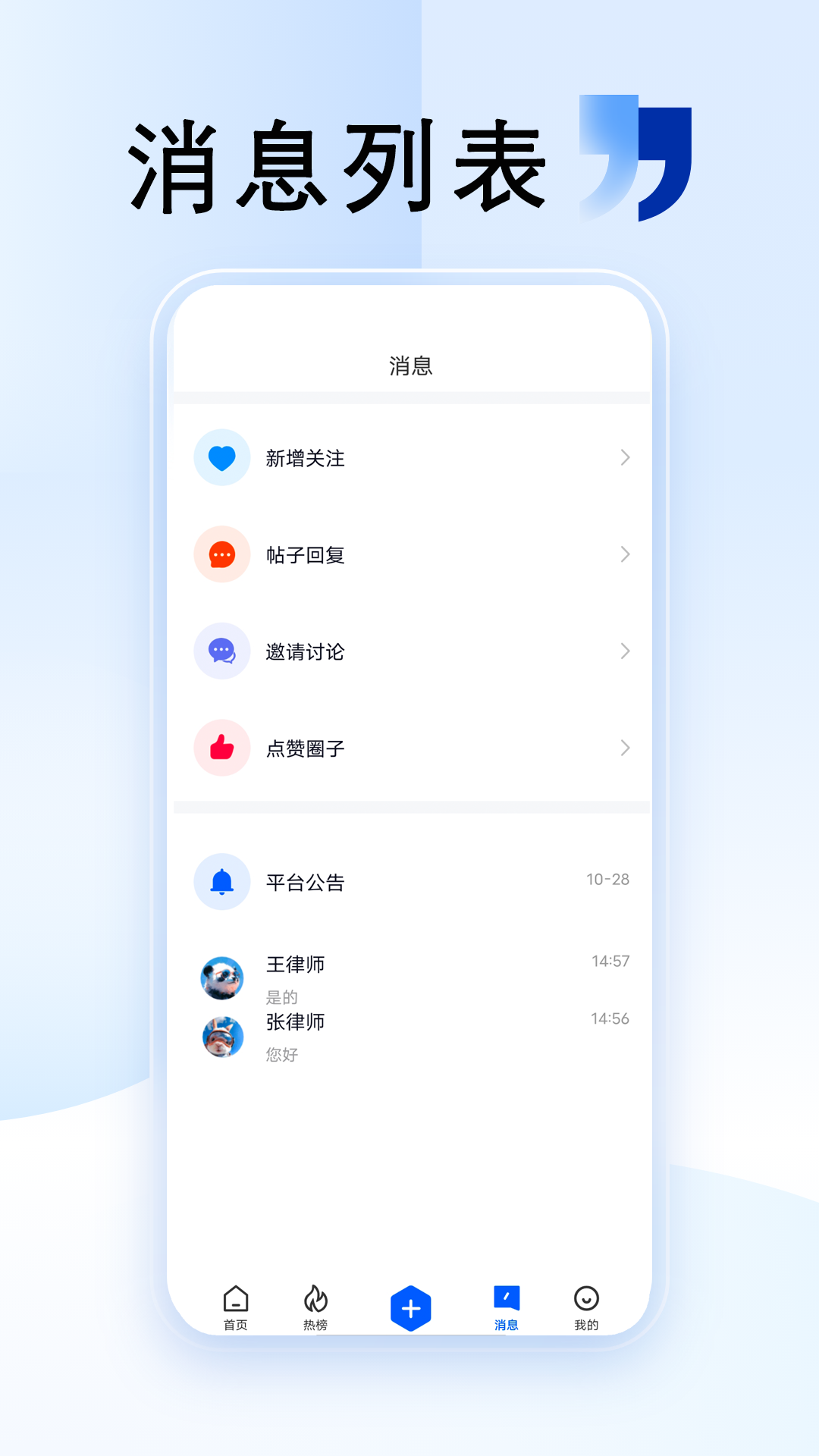The height and width of the screenshot is (1456, 819).
Task: Tap the red thumbs-up icon for 点赞圈子
Action: (221, 748)
